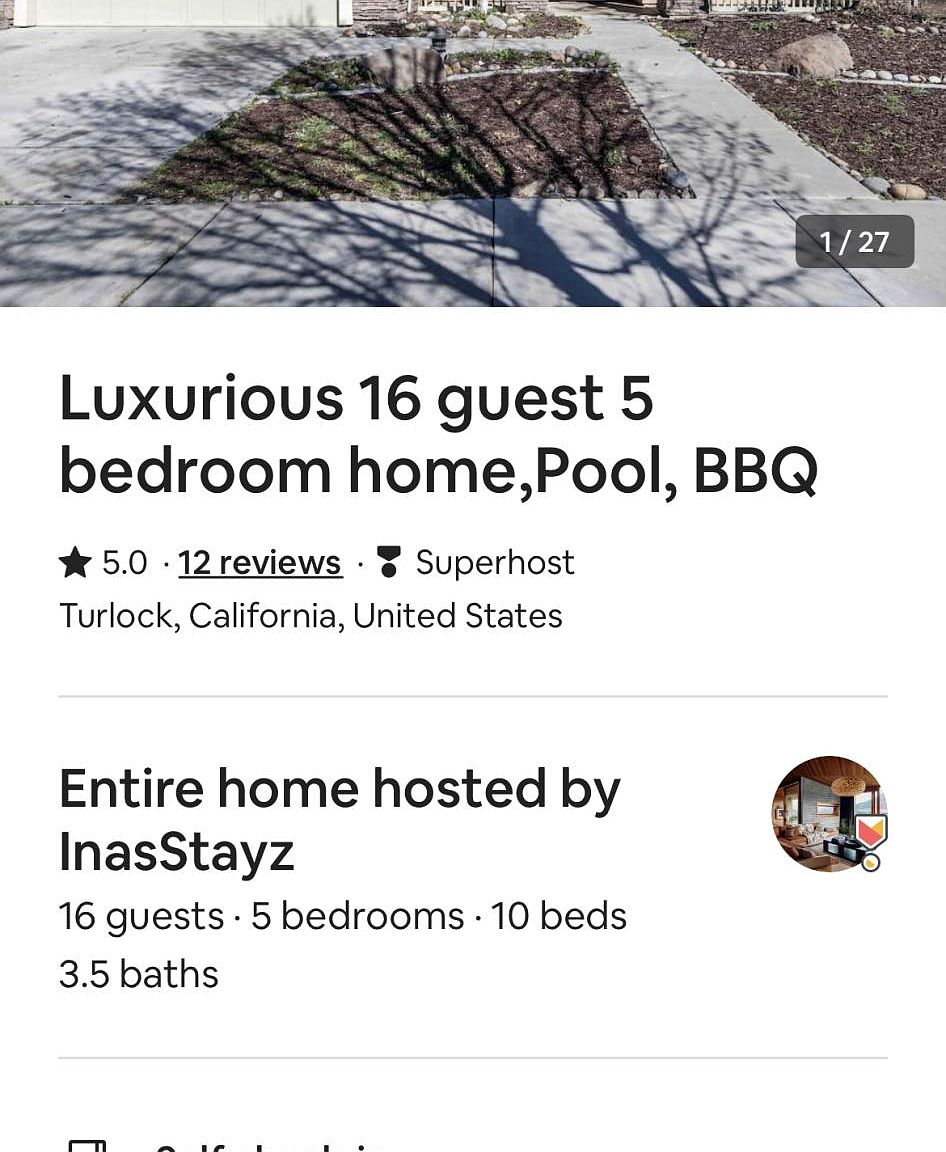Screen dimensions: 946x1152
Task: Click the 5.0 rating value
Action: point(124,562)
